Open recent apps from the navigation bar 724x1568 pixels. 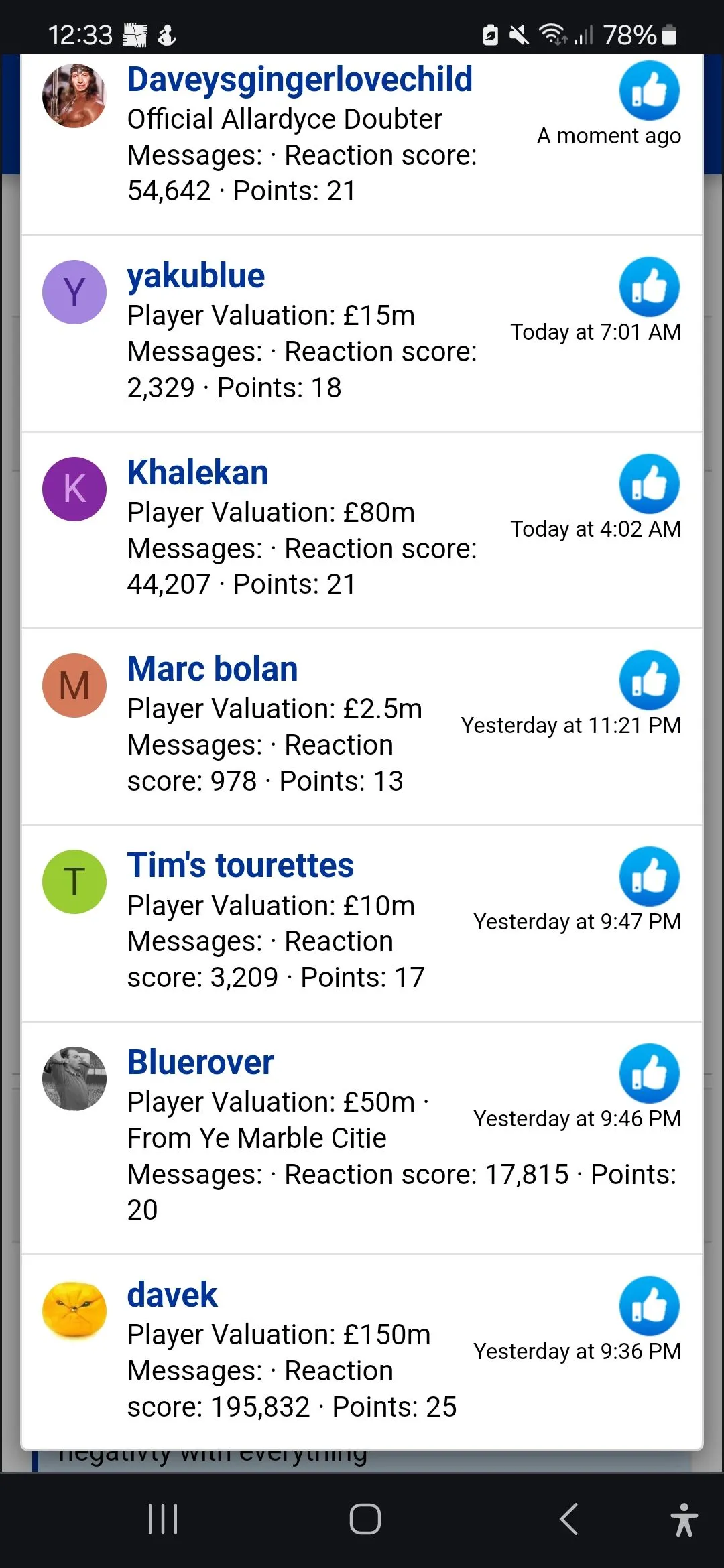[x=163, y=1519]
